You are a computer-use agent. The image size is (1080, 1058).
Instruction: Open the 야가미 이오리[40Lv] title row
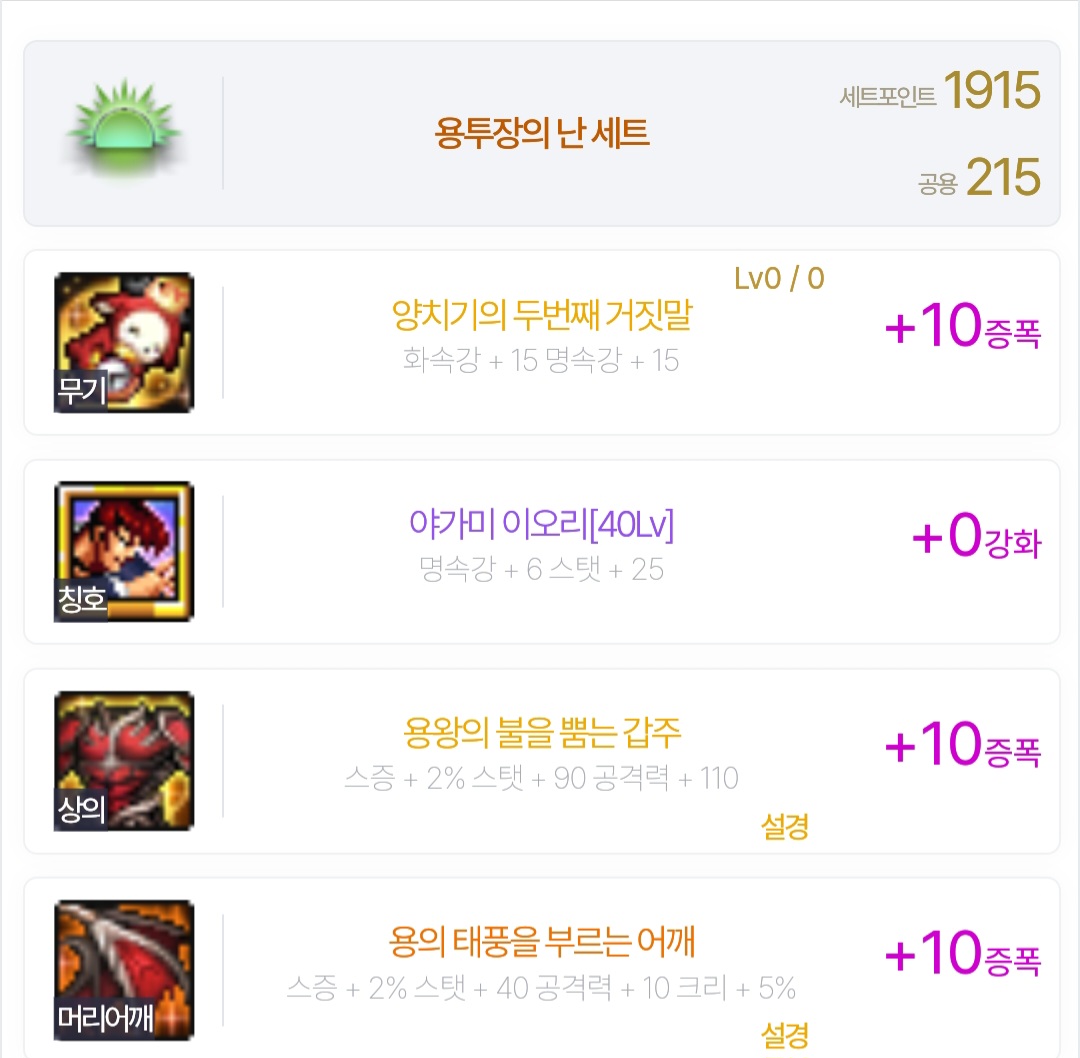click(541, 524)
